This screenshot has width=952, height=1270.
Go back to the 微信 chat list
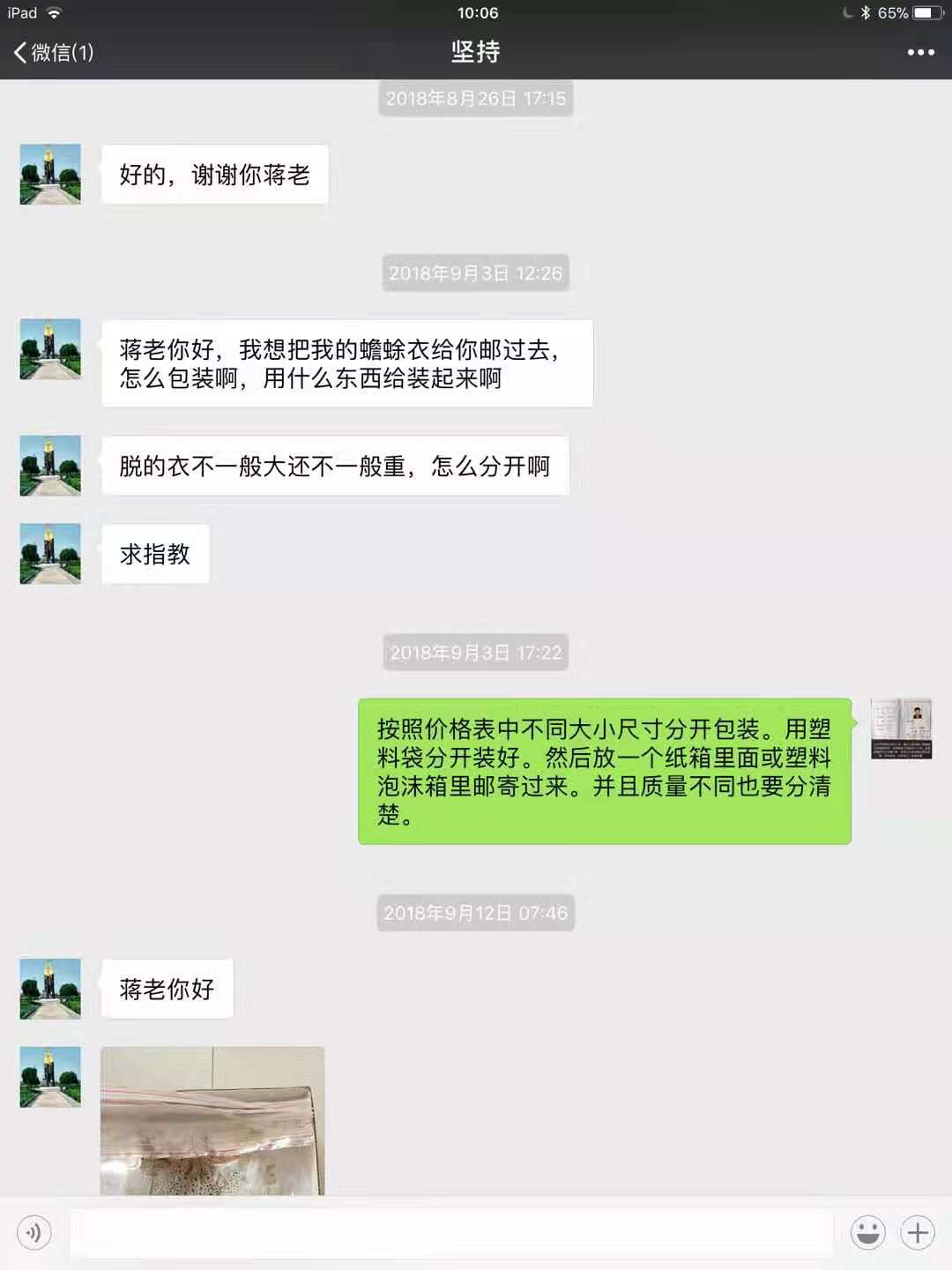pyautogui.click(x=53, y=53)
